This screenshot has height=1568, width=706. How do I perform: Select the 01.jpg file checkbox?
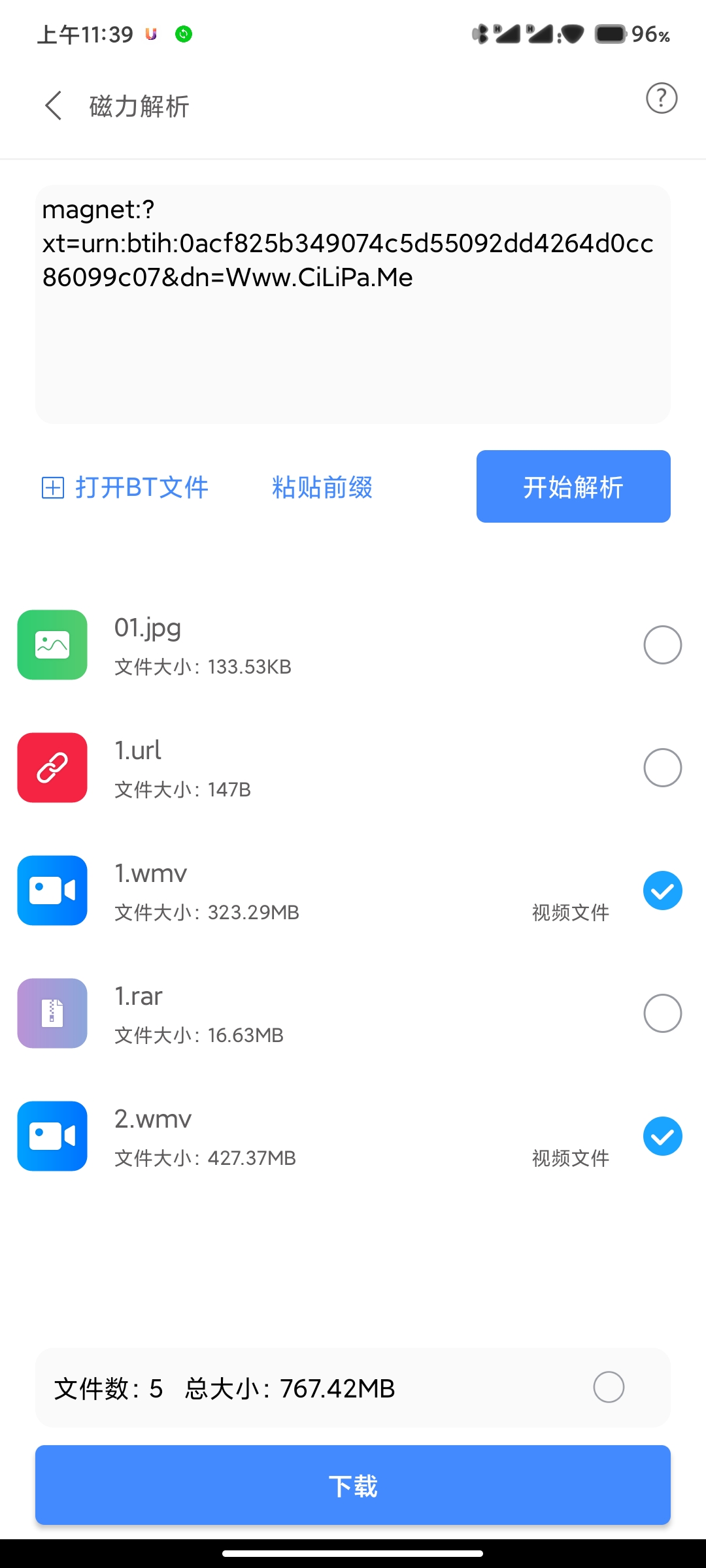point(662,645)
